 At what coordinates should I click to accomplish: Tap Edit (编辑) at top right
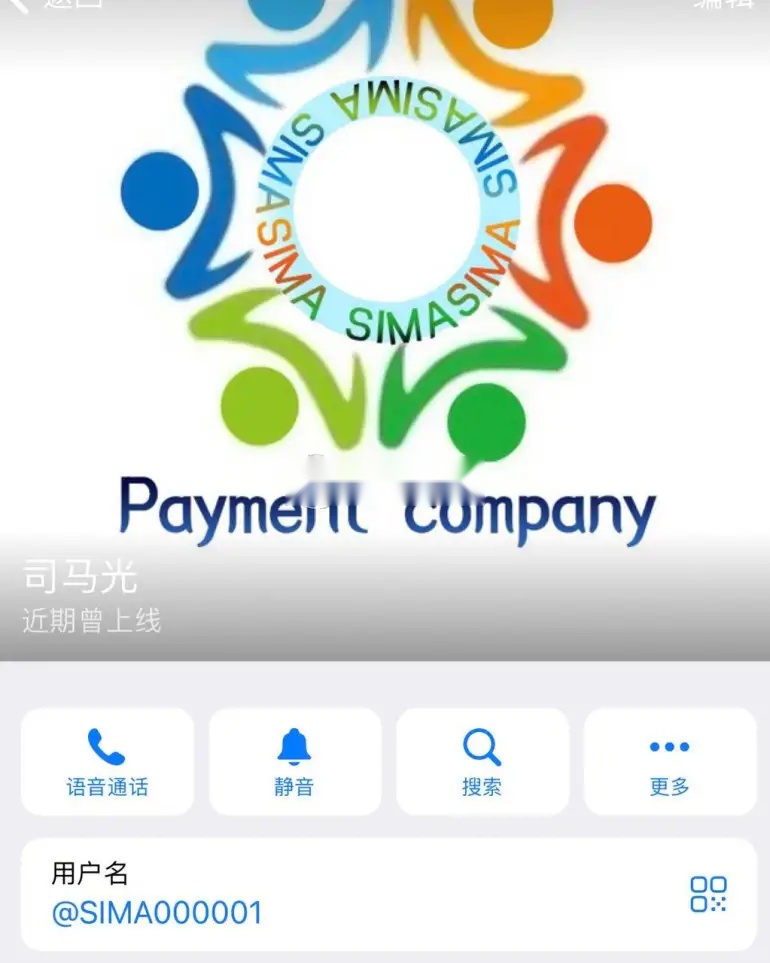click(724, 5)
